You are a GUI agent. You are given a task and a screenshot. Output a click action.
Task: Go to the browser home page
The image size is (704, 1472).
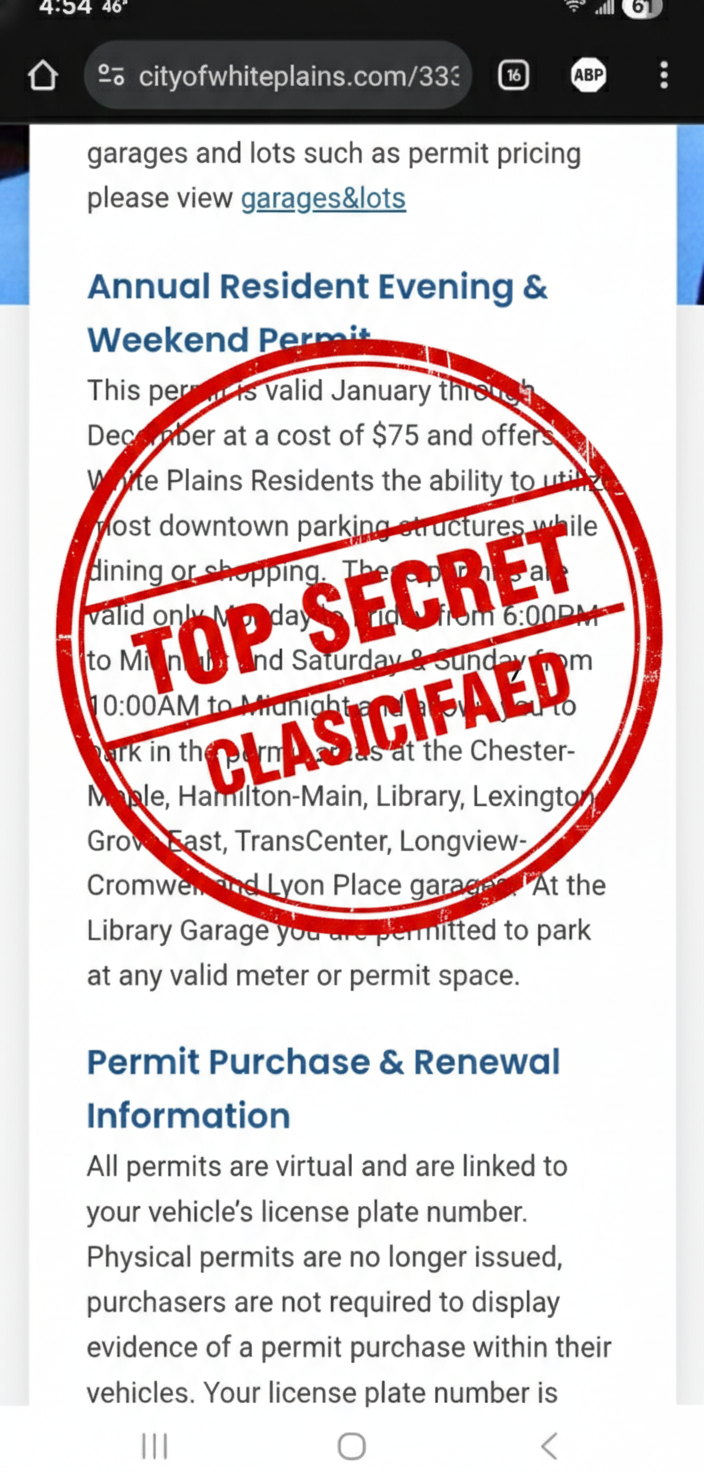pos(42,76)
